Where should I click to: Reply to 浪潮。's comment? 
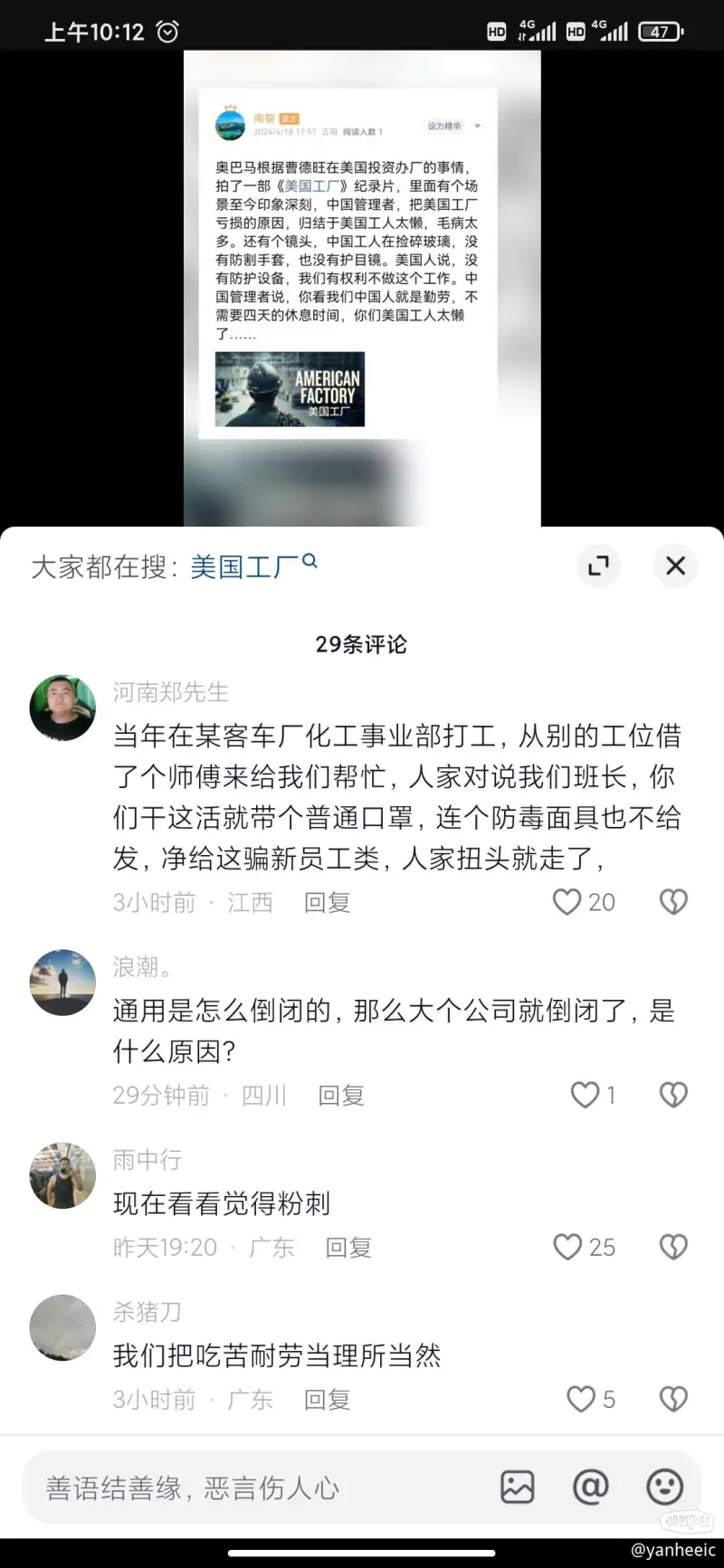click(x=341, y=1096)
